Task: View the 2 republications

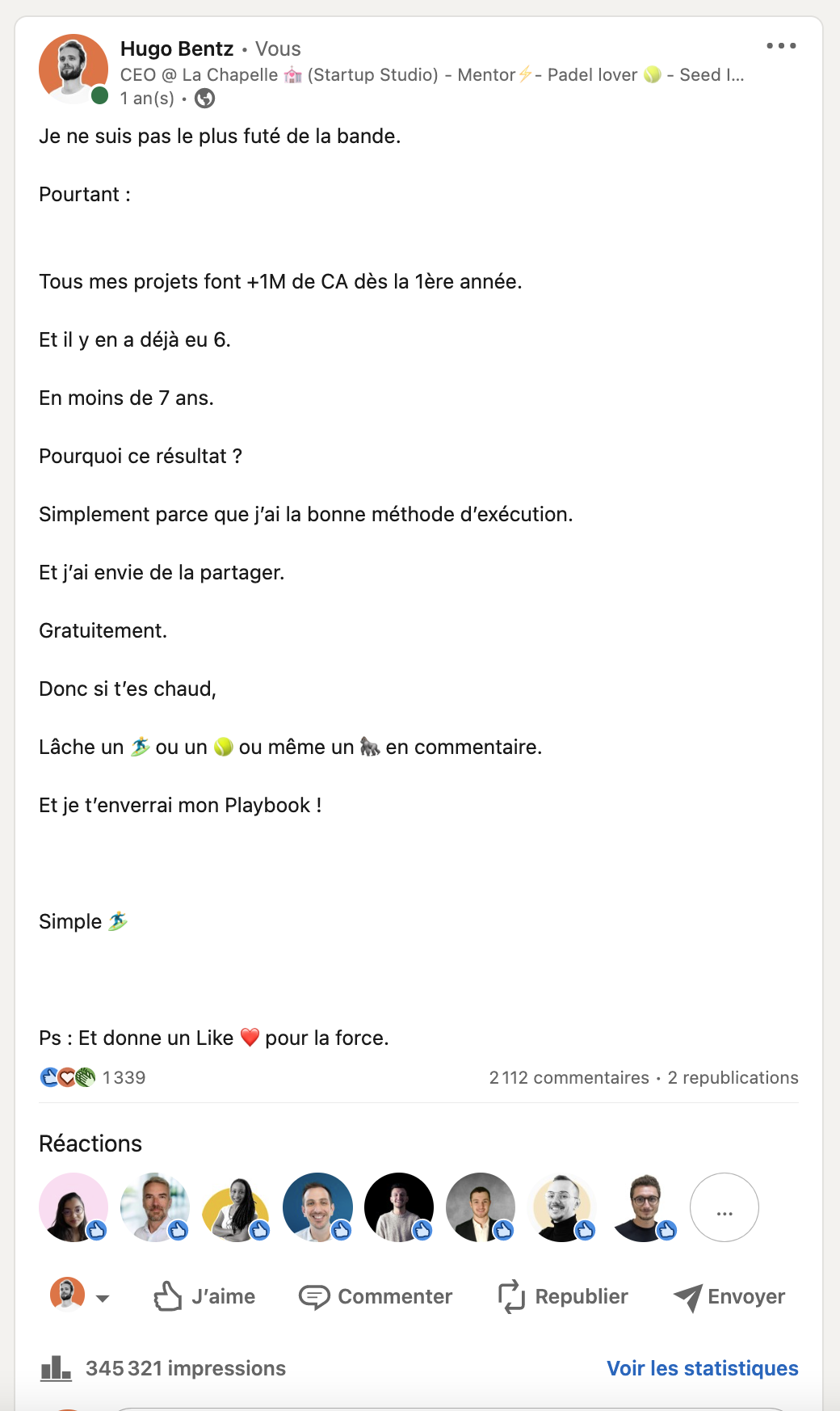Action: (733, 1077)
